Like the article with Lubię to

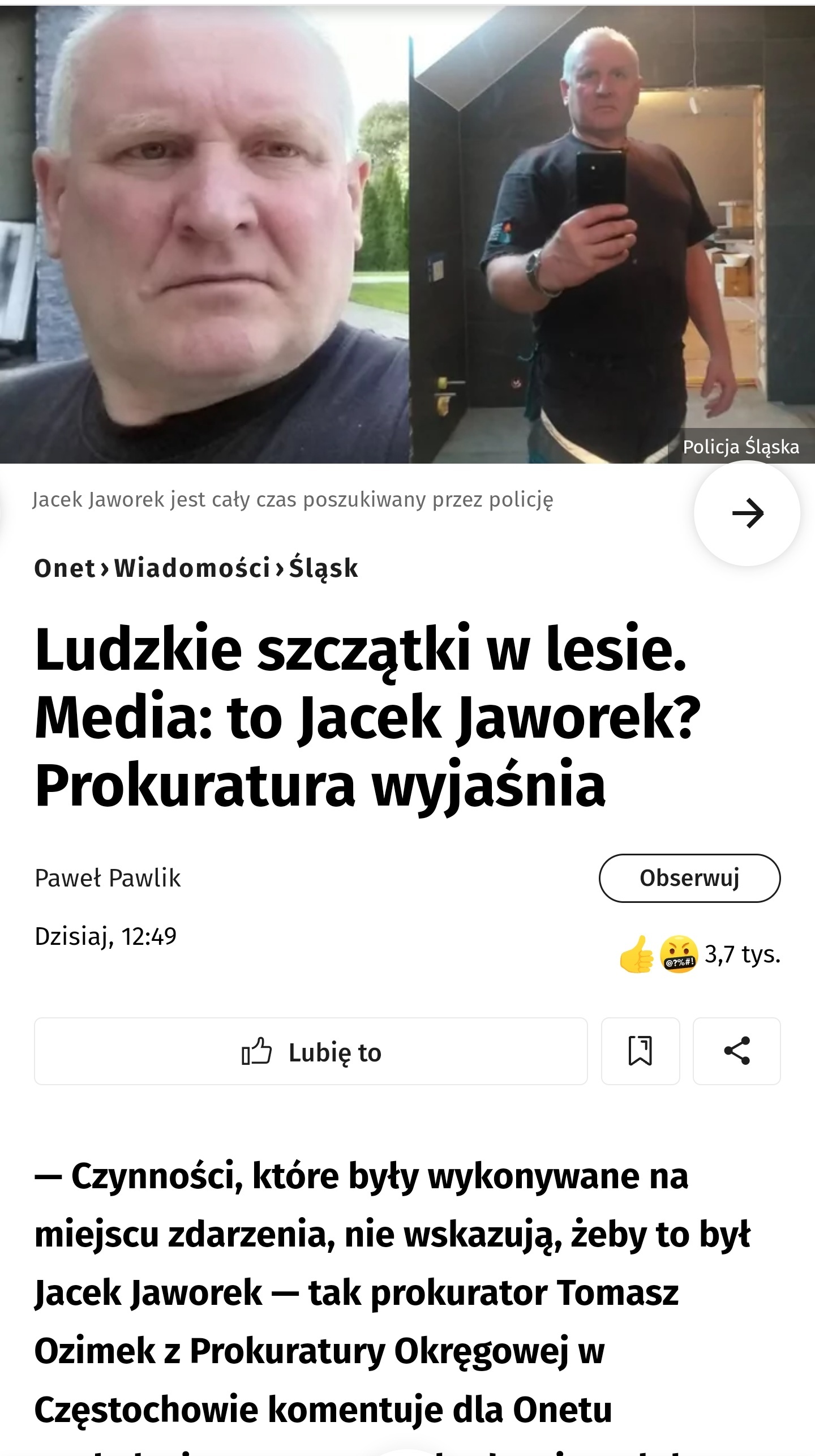click(311, 1052)
